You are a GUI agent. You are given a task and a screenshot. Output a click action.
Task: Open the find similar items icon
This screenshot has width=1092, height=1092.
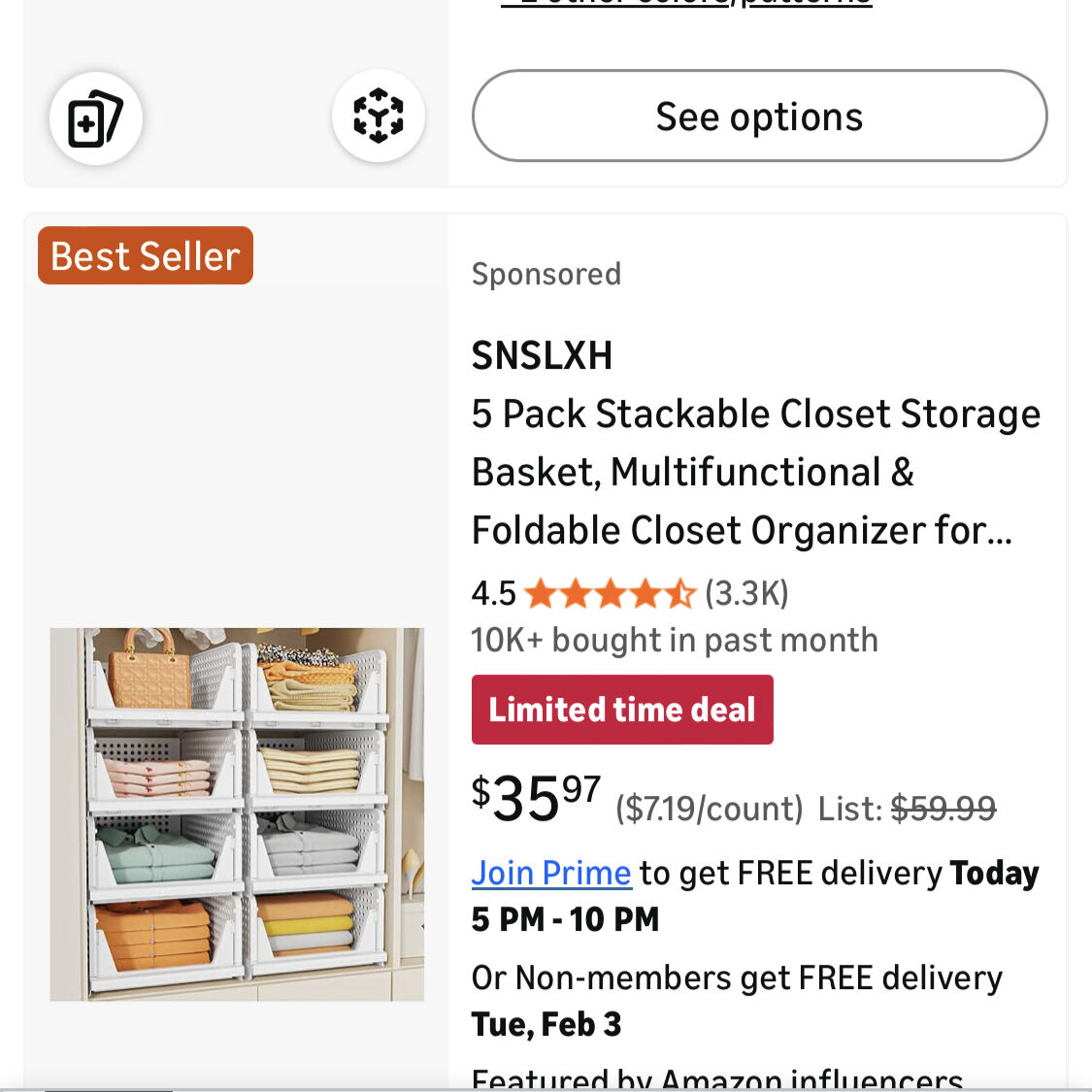(95, 118)
